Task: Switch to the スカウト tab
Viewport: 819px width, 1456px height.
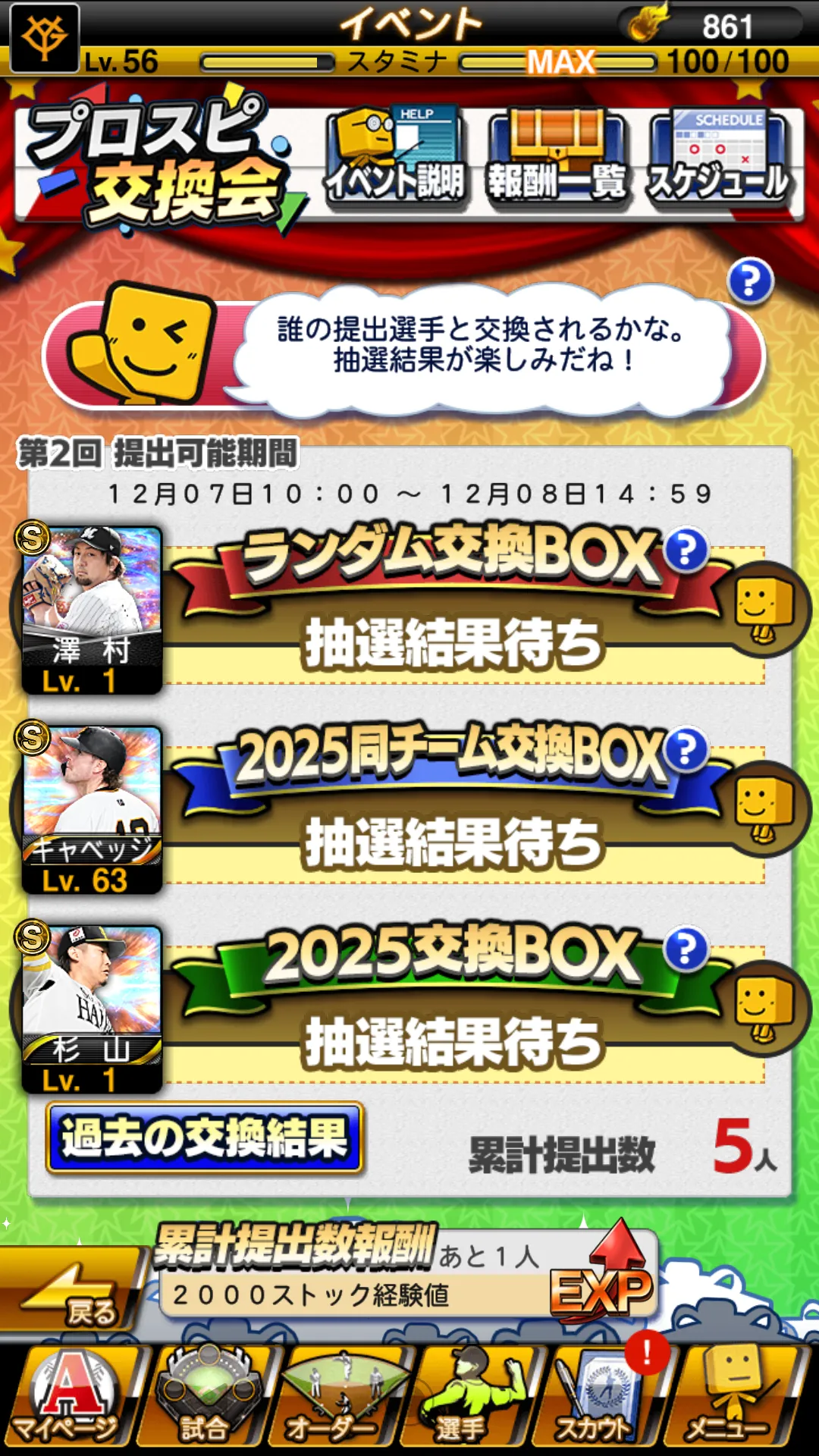Action: point(601,1397)
